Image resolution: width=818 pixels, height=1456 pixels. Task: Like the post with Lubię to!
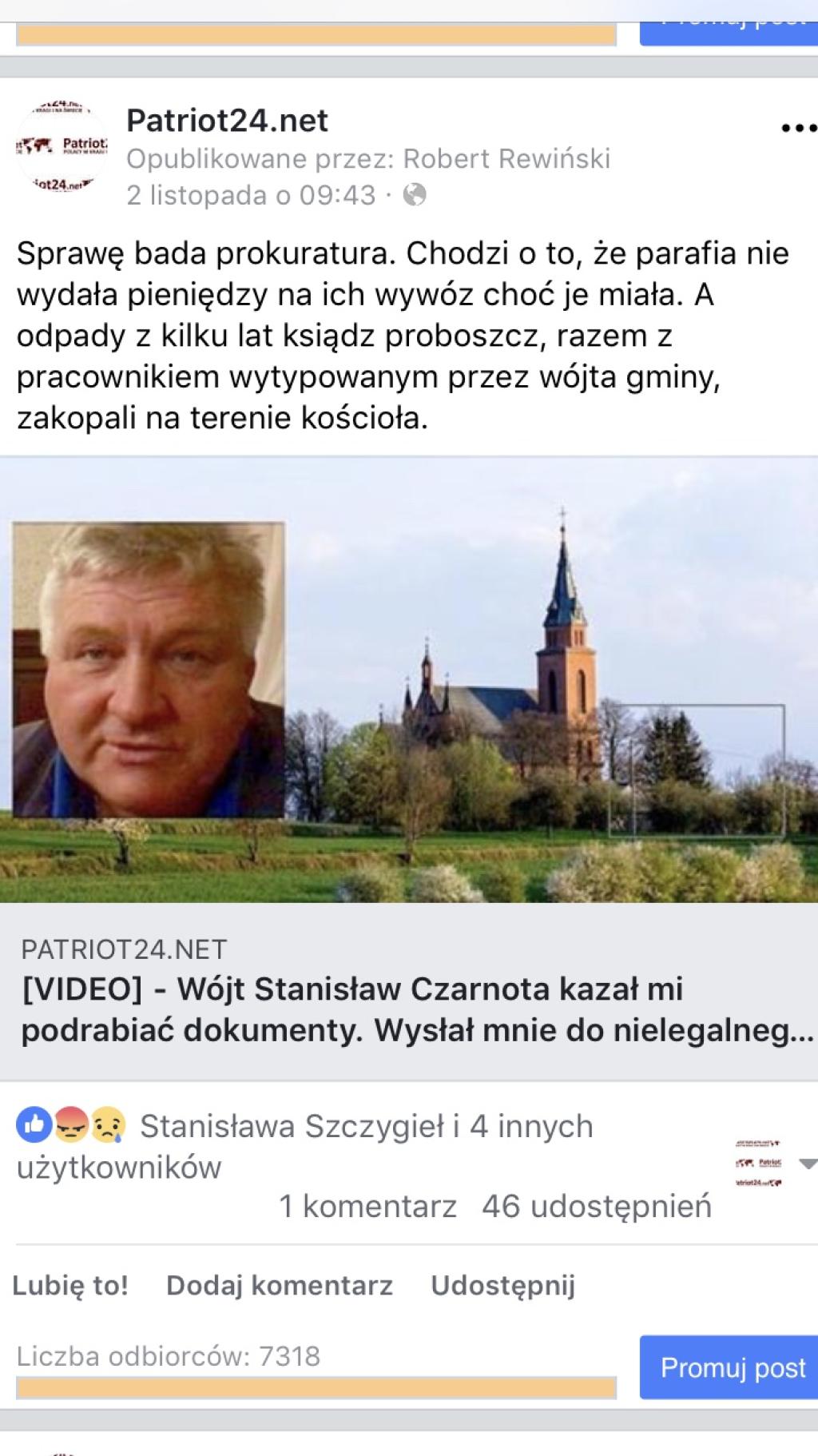[x=70, y=1285]
